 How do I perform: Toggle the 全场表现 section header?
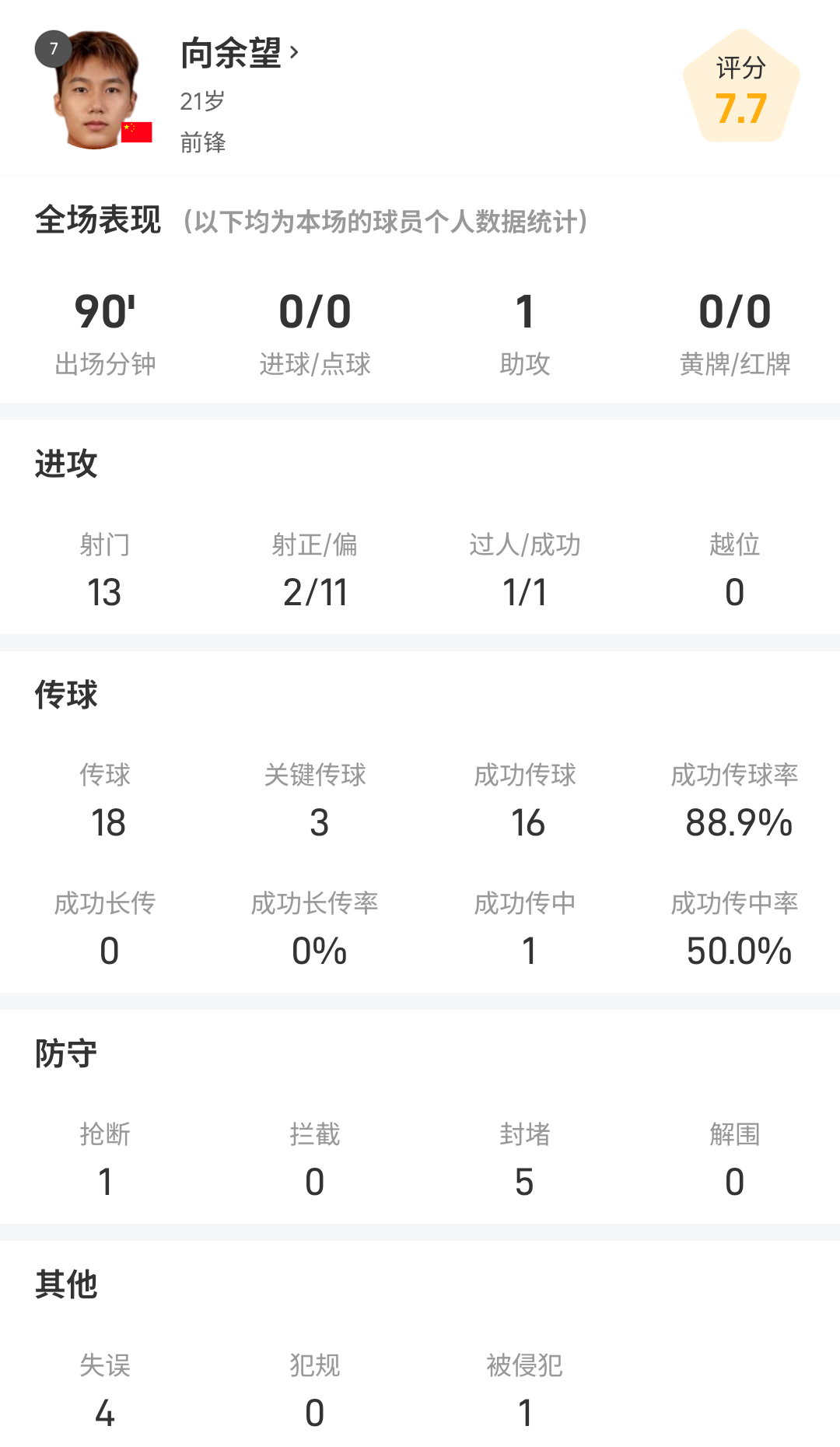pyautogui.click(x=97, y=221)
